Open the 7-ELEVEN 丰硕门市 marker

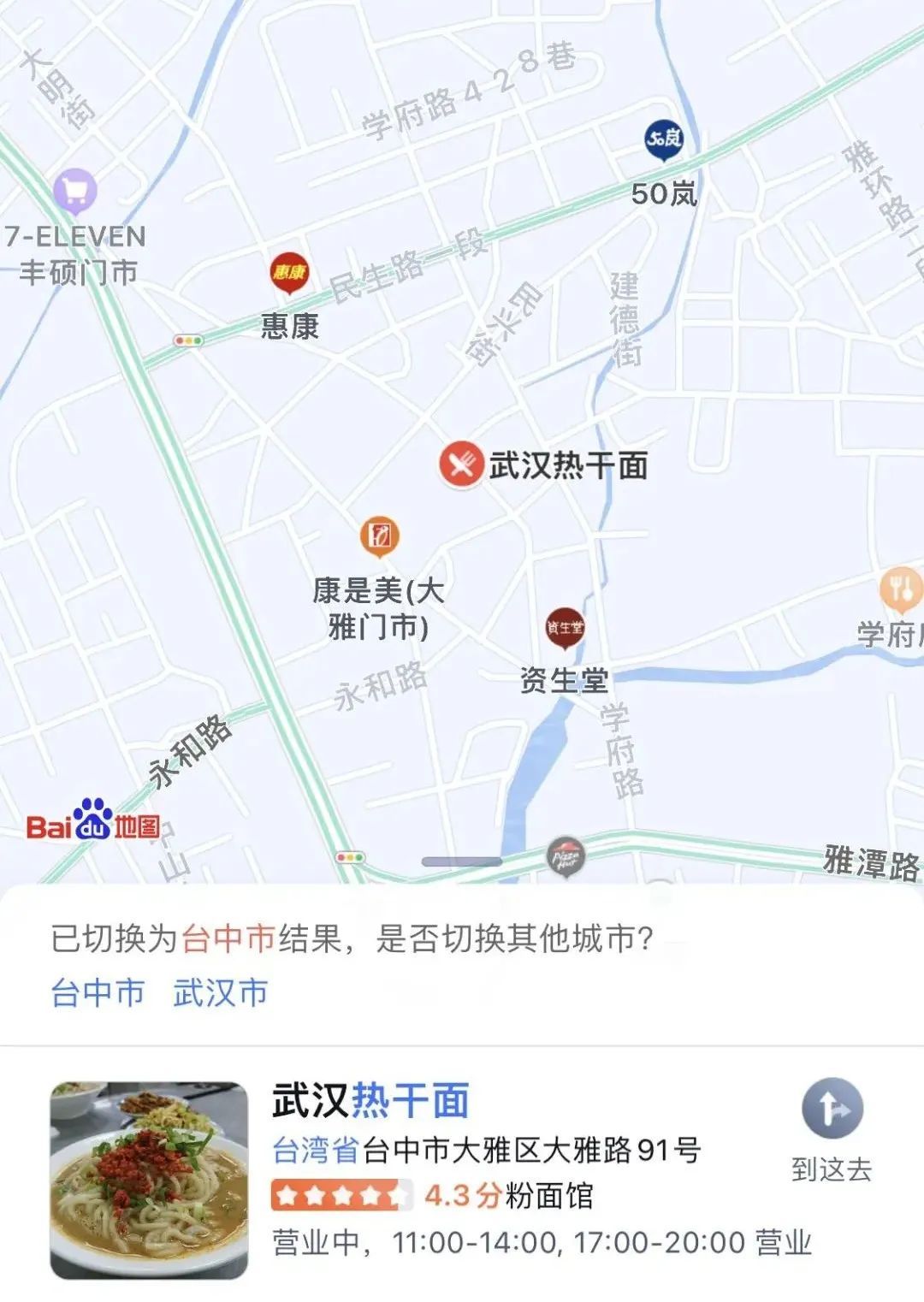point(75,192)
